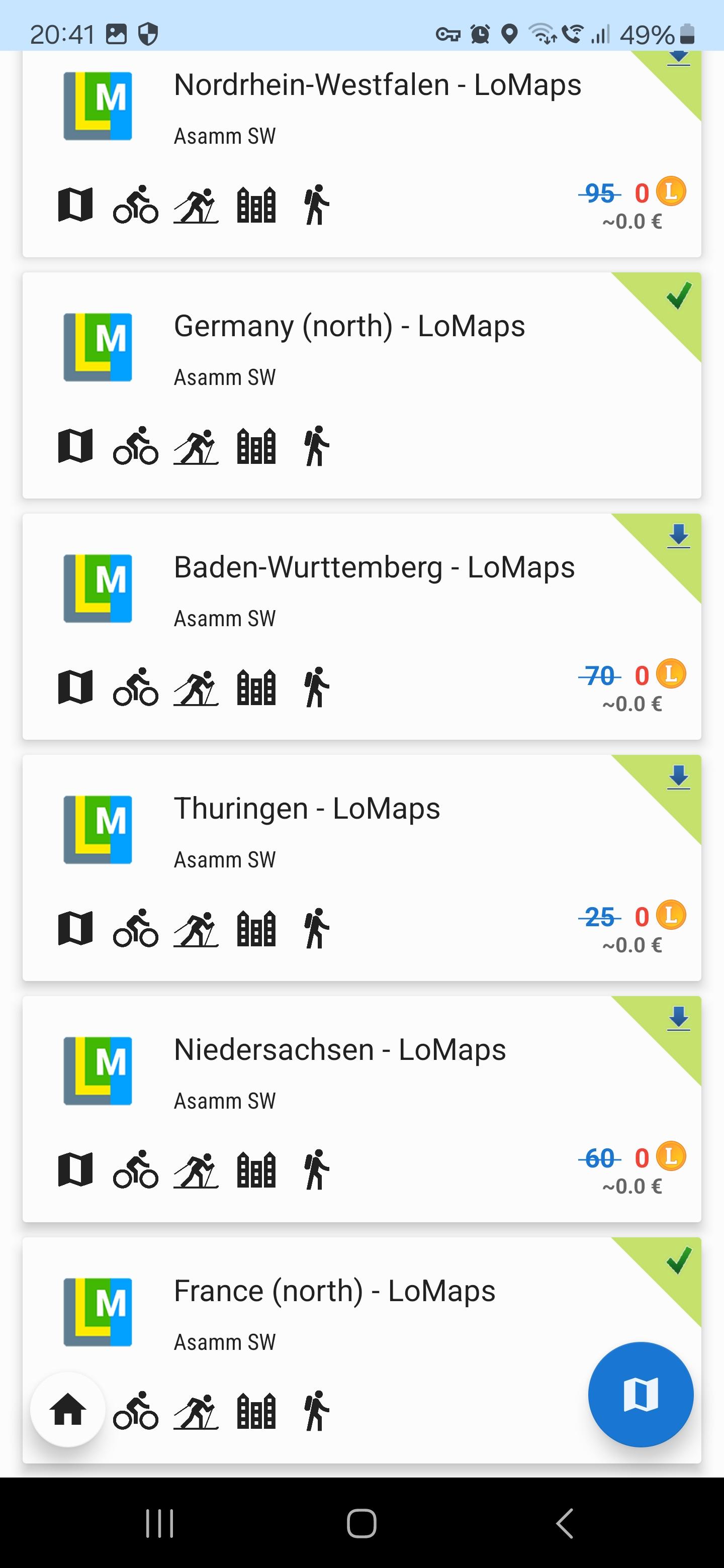Image resolution: width=724 pixels, height=1568 pixels.
Task: Open the Germany (north) LoMaps card
Action: click(x=361, y=385)
